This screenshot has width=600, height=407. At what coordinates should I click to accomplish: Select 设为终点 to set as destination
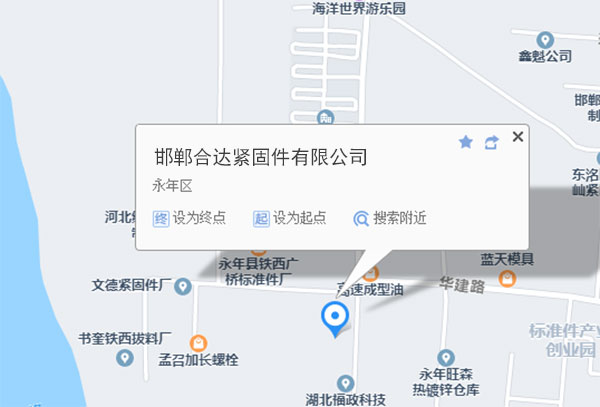[189, 218]
